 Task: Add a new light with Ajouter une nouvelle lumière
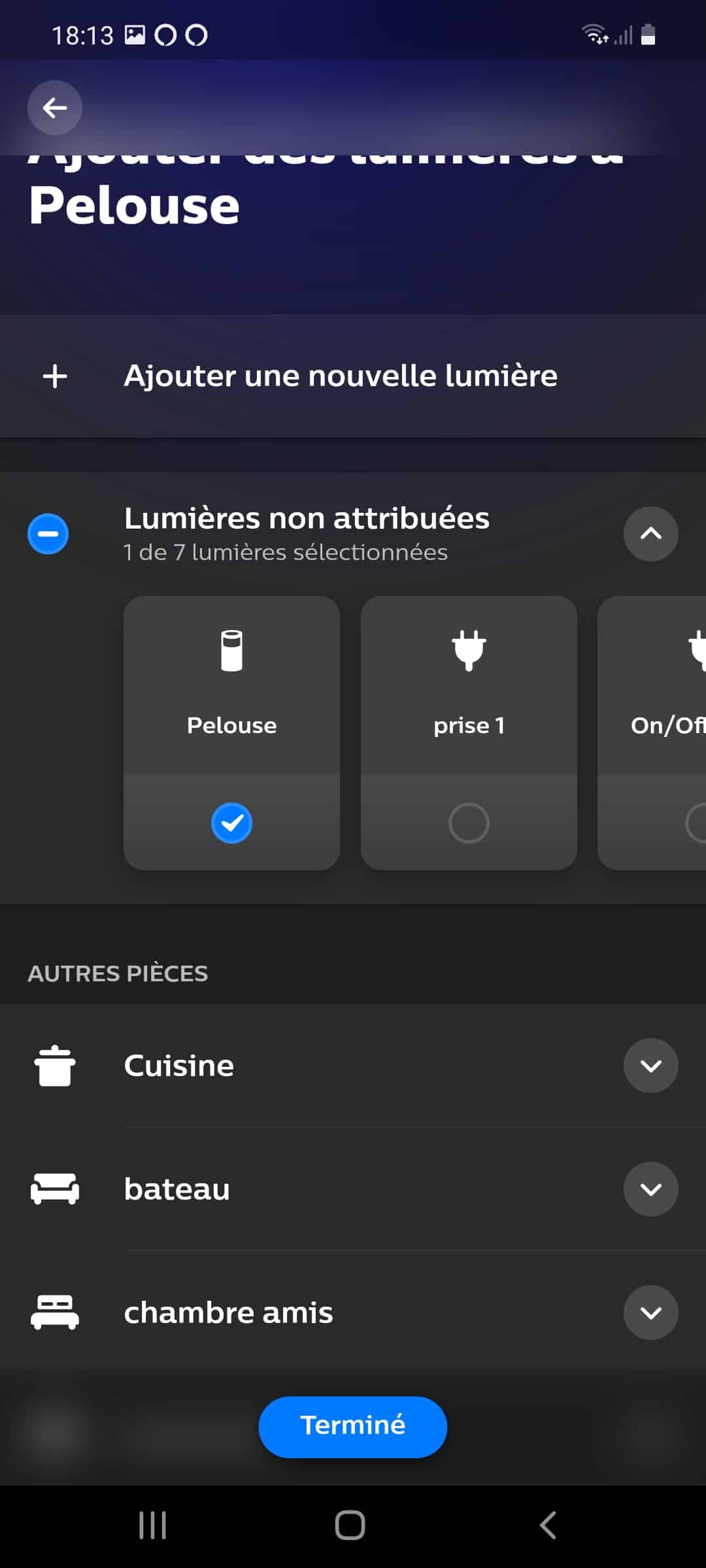(x=353, y=376)
